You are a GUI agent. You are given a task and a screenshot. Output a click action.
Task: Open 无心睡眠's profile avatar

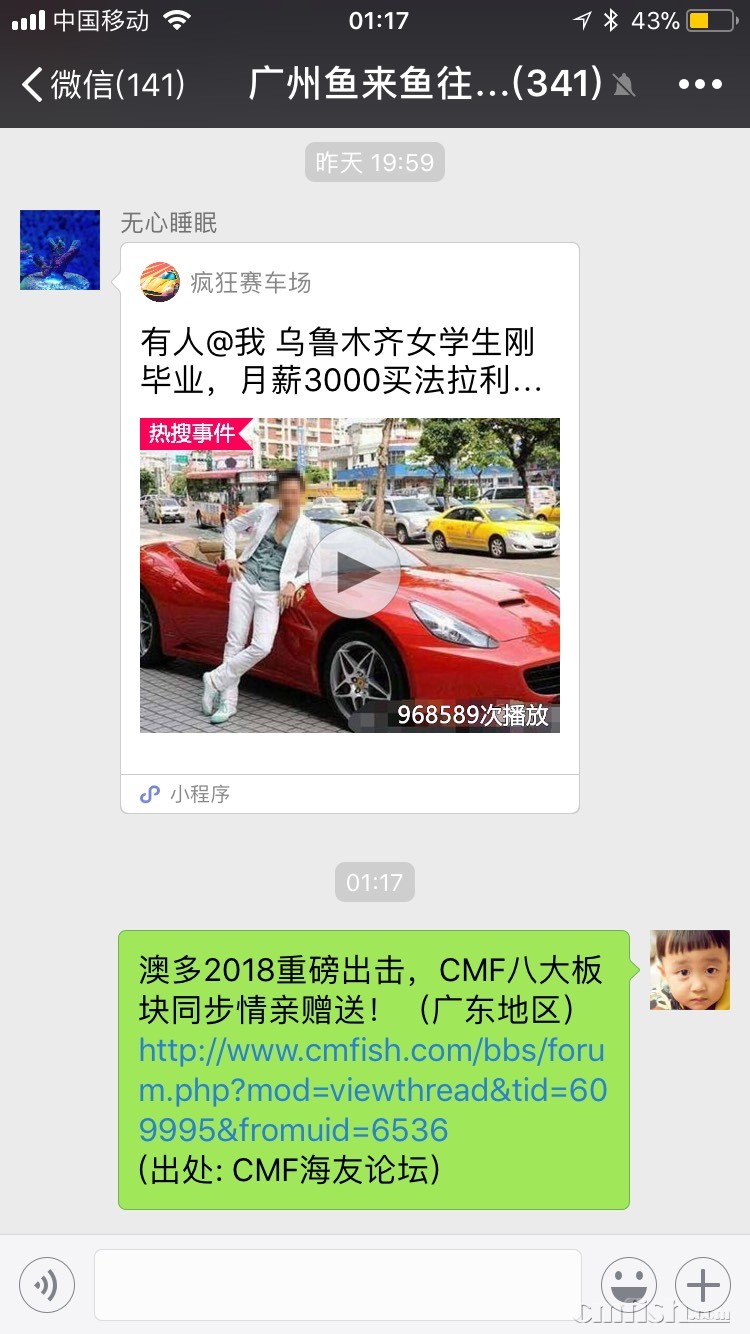(x=60, y=250)
